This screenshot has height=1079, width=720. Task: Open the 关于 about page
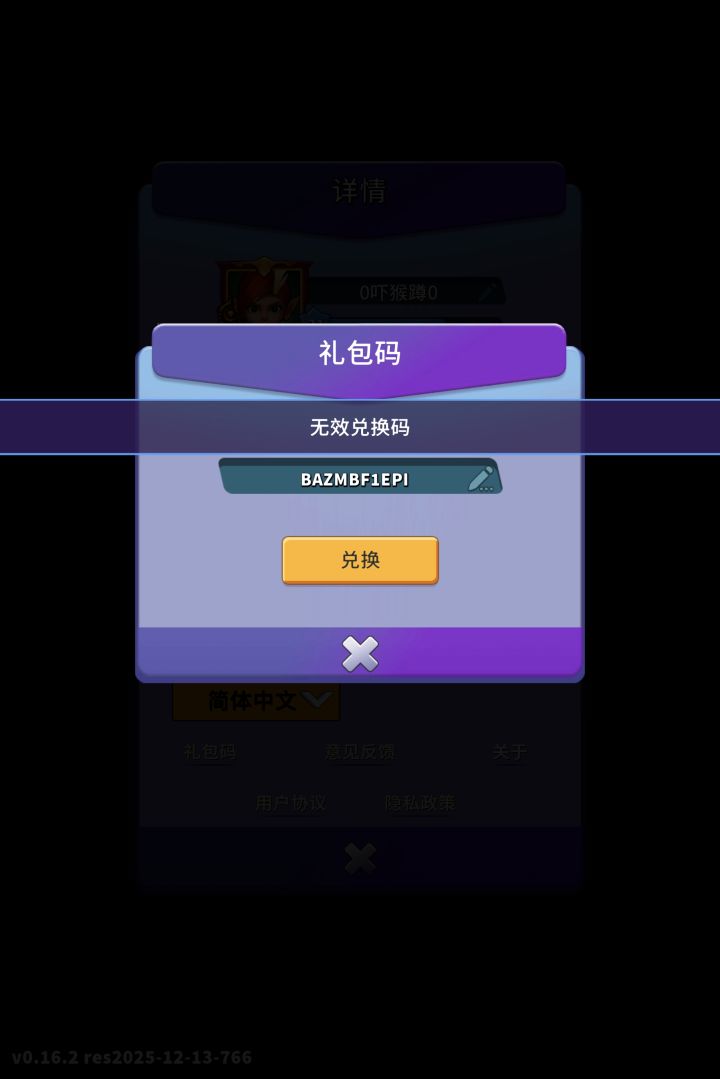pos(508,751)
